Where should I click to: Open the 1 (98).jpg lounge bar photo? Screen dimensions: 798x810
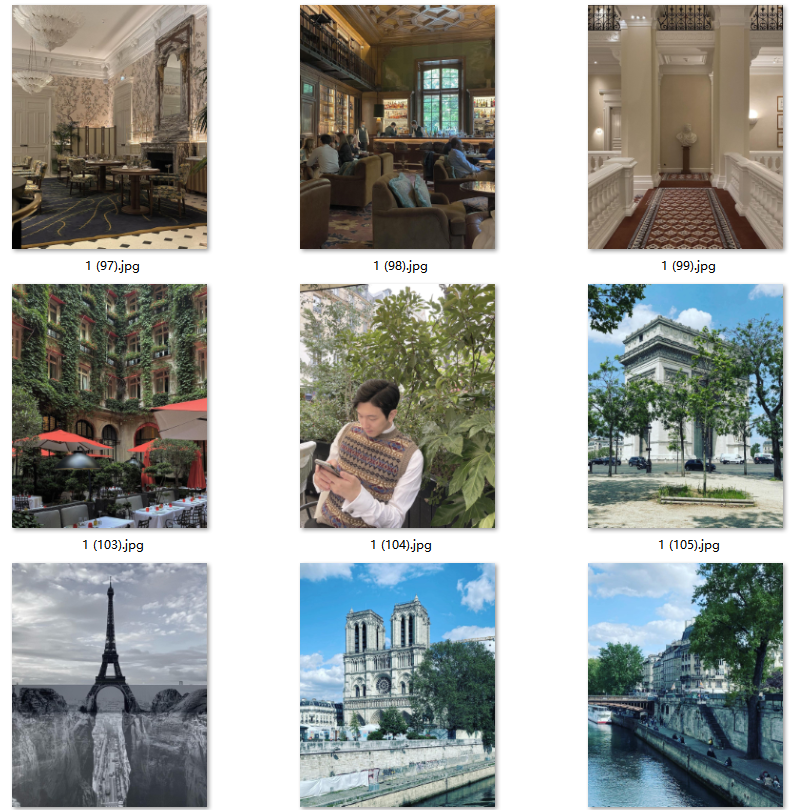[x=398, y=127]
